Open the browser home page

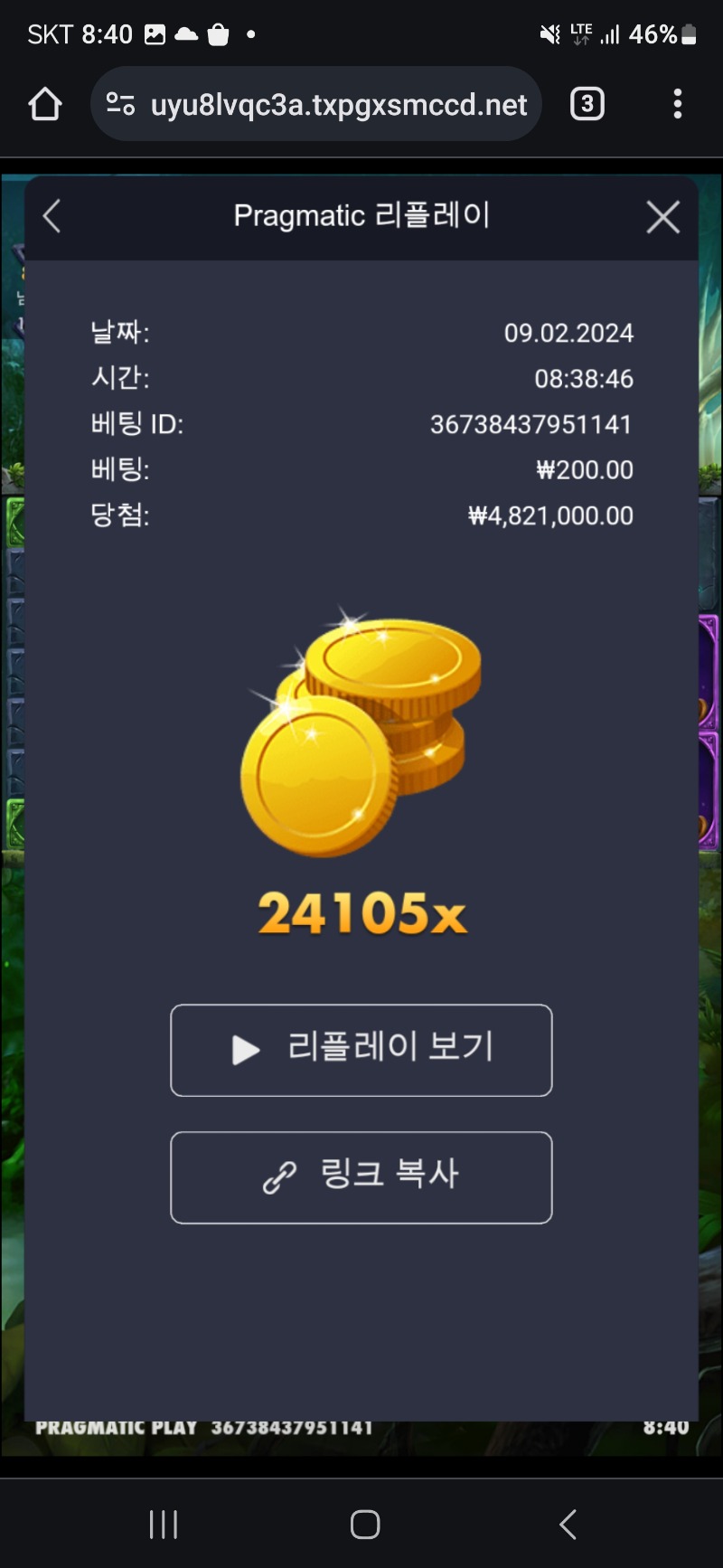[44, 105]
